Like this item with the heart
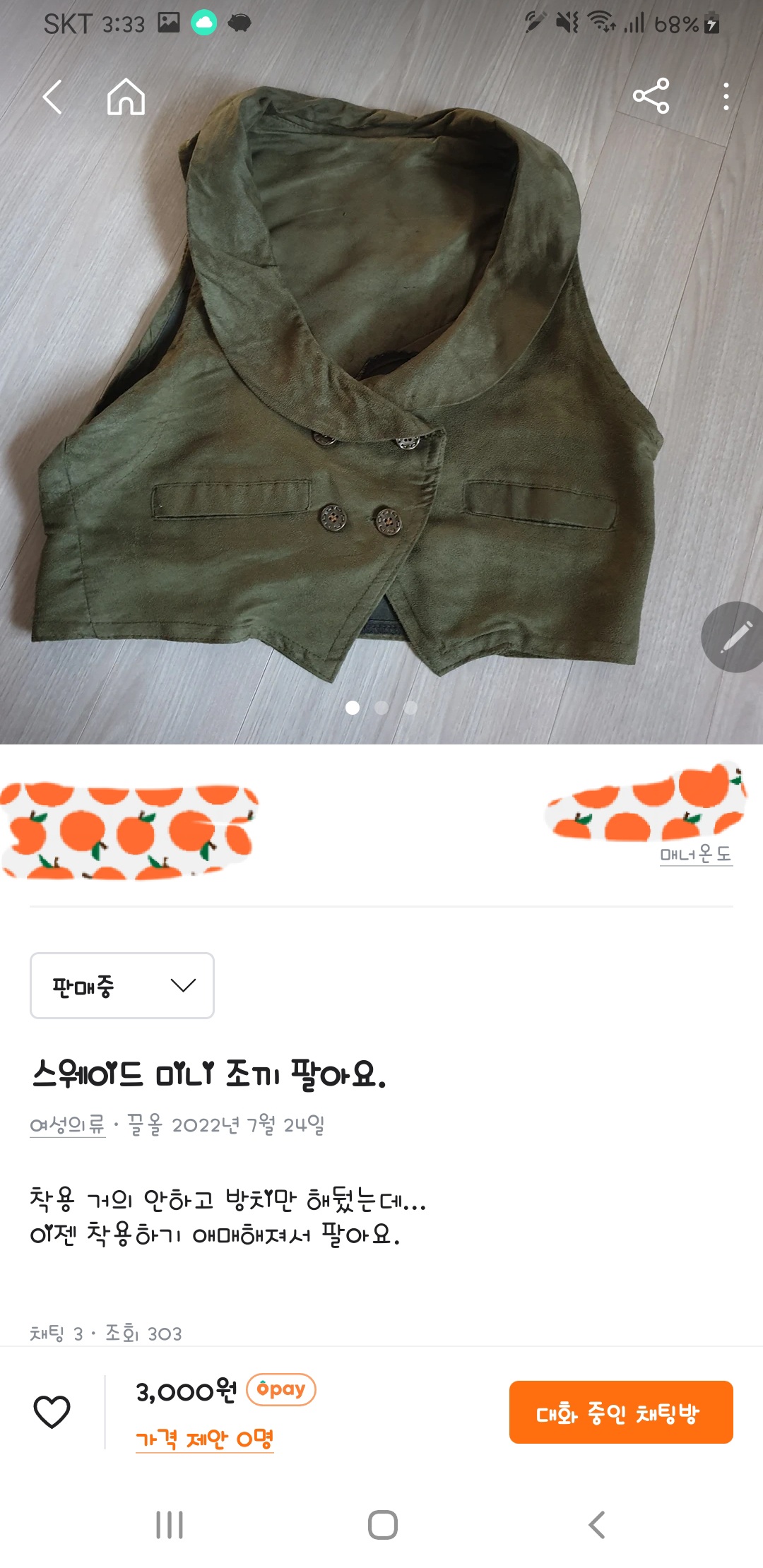Viewport: 763px width, 1568px height. [52, 1412]
